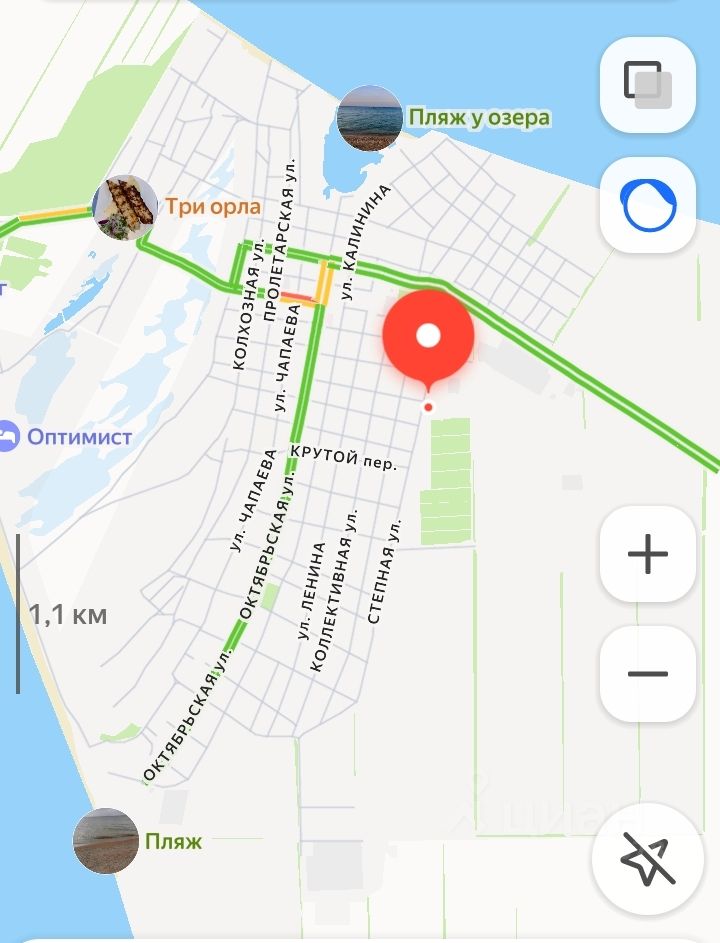This screenshot has height=943, width=720.
Task: Zoom in with the plus button
Action: click(647, 554)
